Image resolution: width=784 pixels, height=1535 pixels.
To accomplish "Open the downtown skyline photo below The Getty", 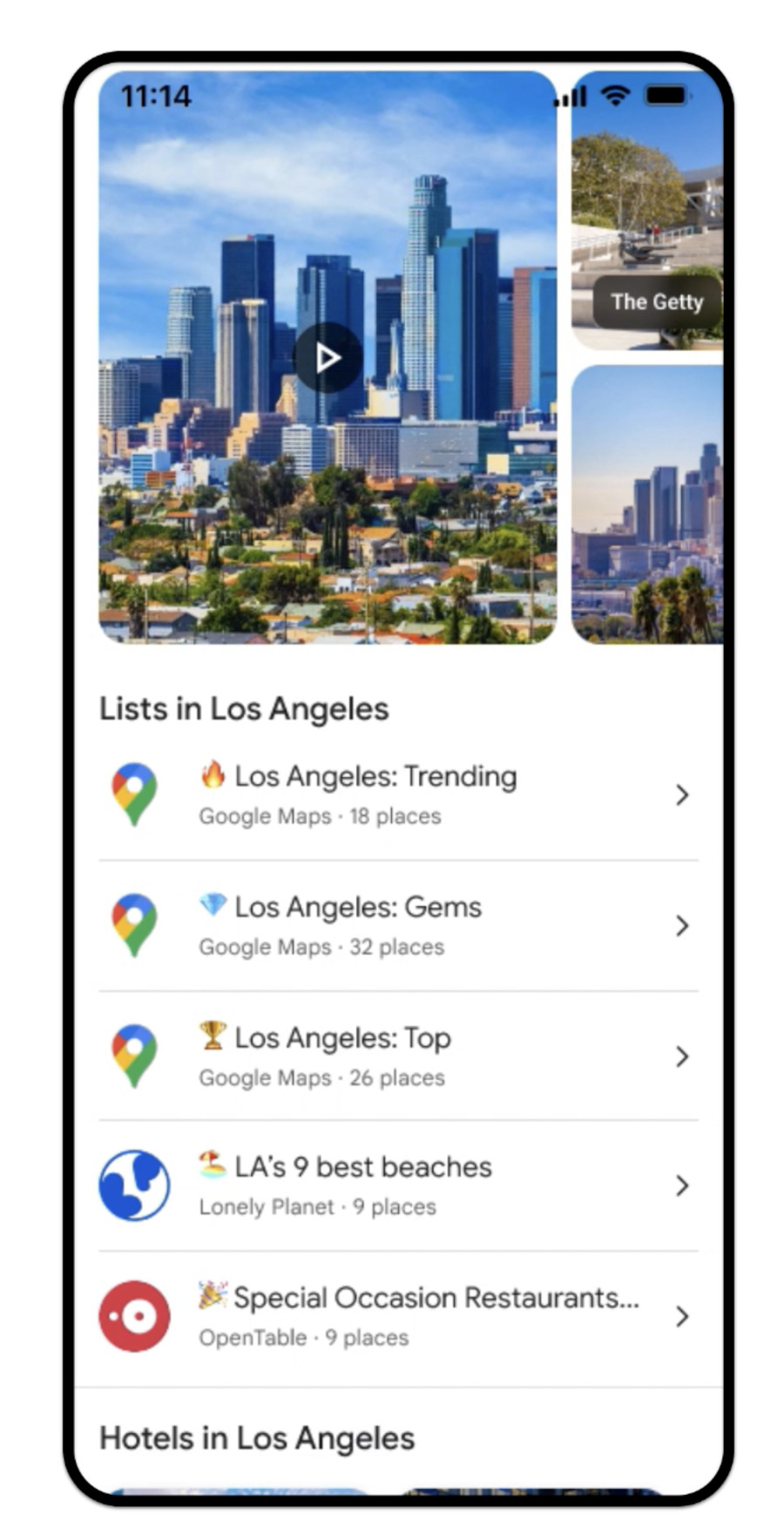I will point(646,505).
